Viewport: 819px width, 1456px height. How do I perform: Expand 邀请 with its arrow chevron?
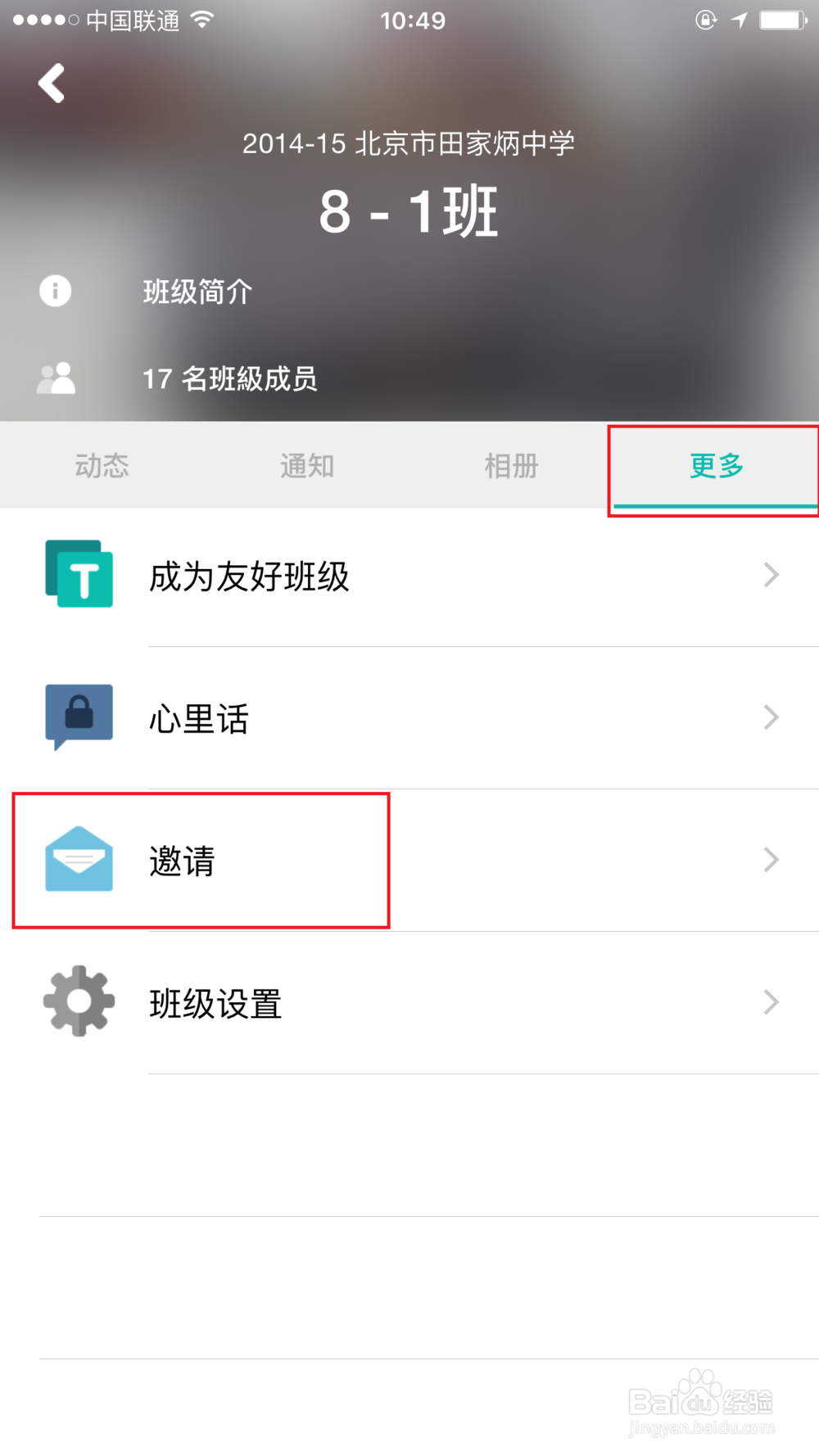[770, 859]
